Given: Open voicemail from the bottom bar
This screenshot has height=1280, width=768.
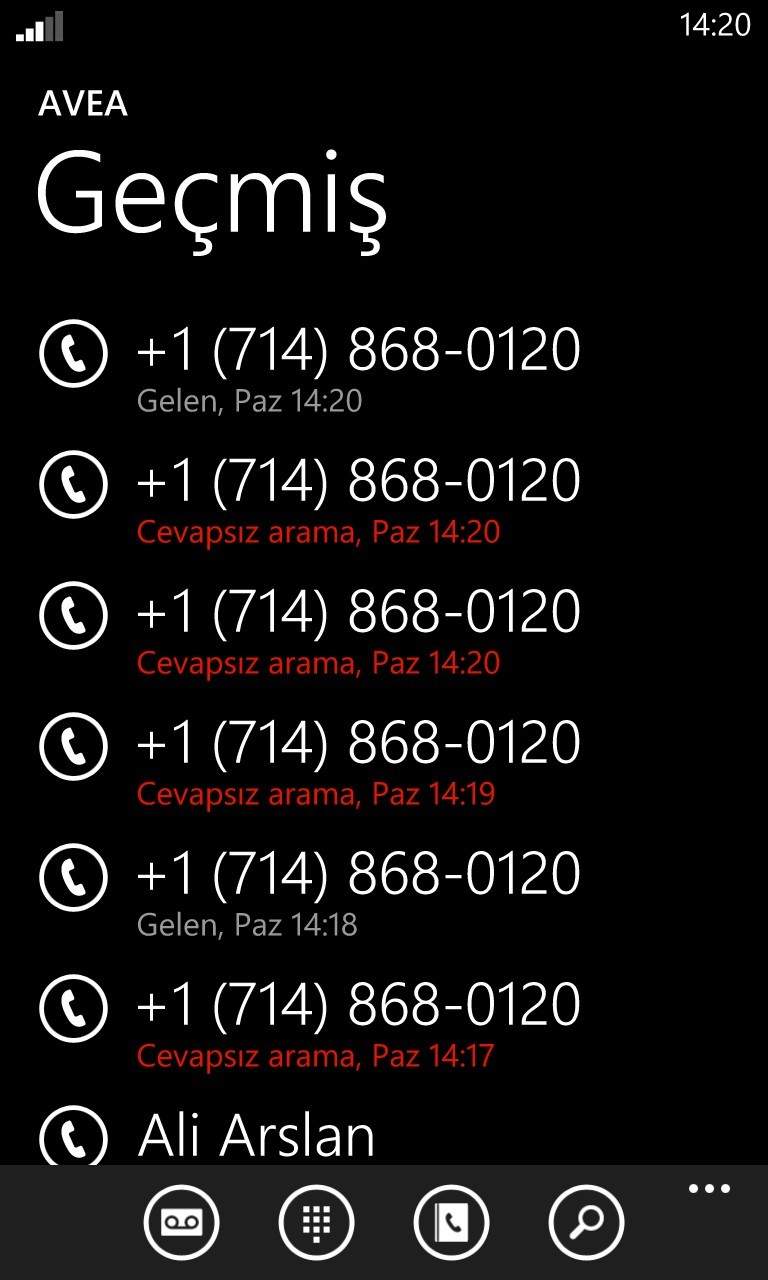Looking at the screenshot, I should [182, 1221].
